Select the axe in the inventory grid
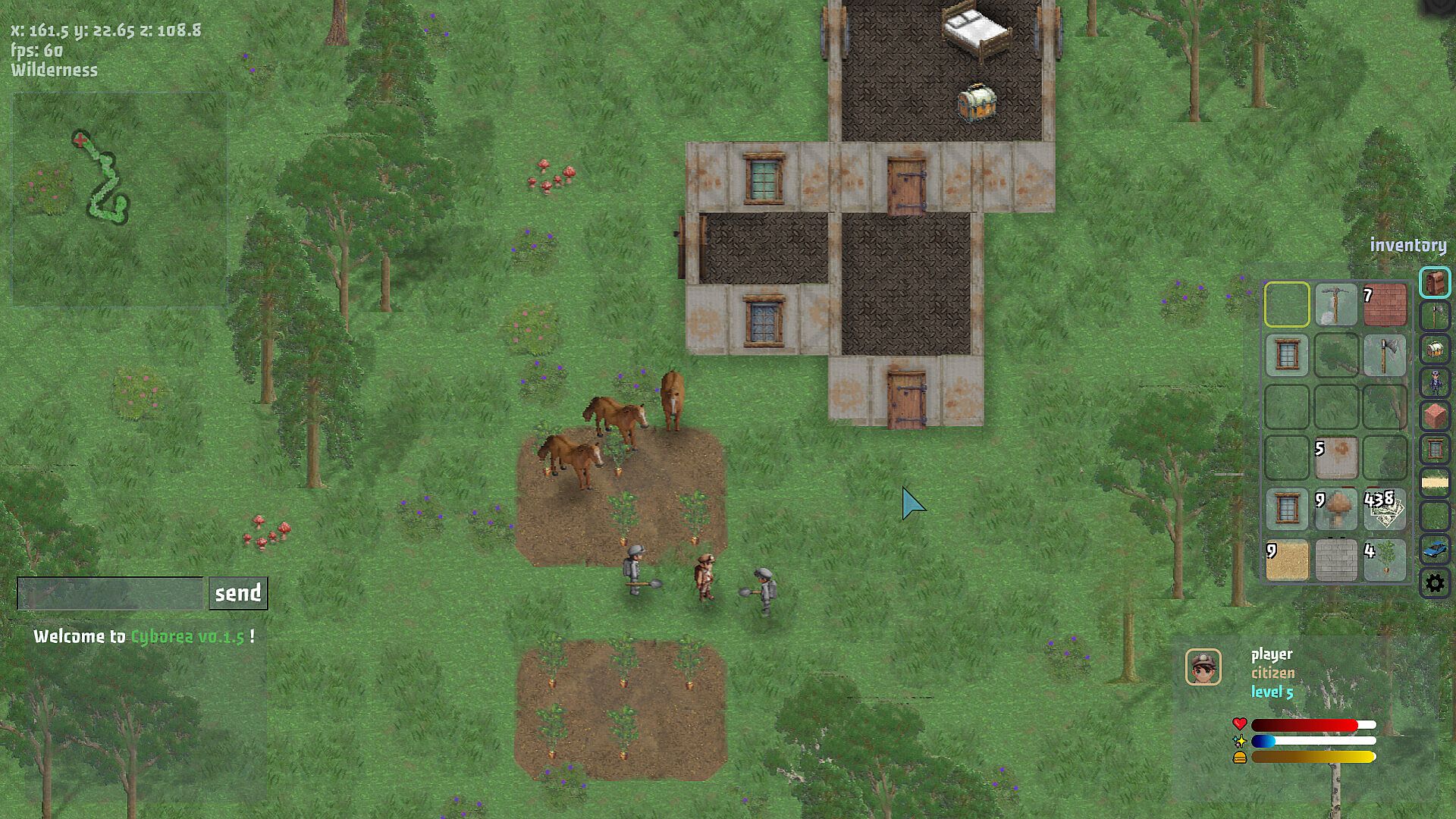This screenshot has height=819, width=1456. [1385, 356]
